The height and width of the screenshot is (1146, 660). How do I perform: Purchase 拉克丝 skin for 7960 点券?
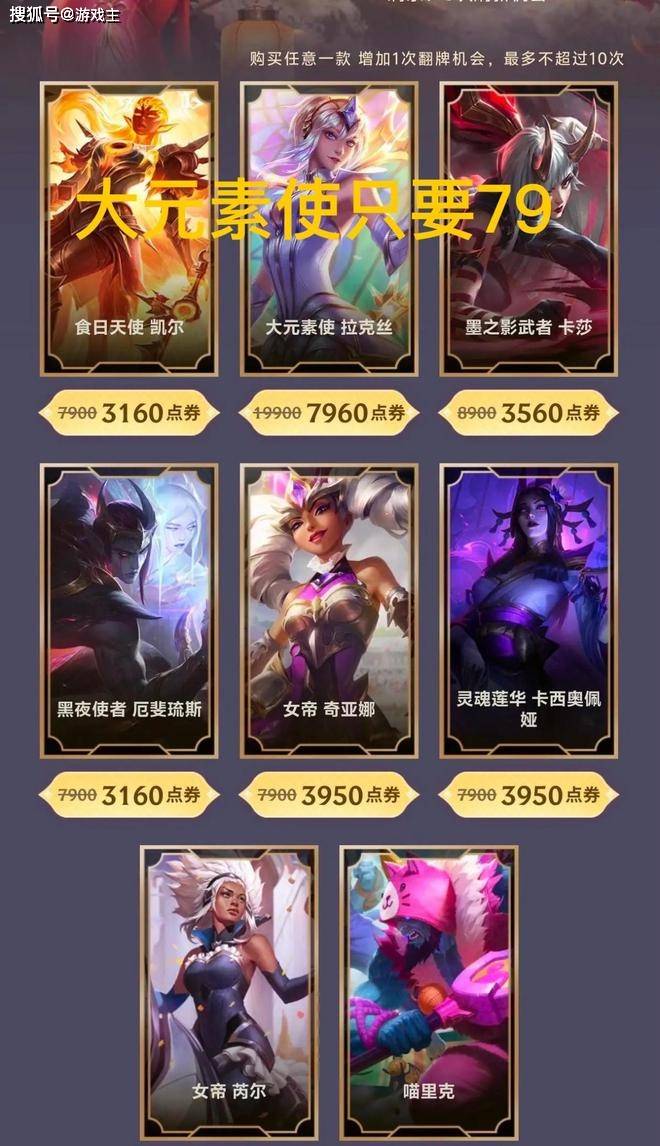329,413
